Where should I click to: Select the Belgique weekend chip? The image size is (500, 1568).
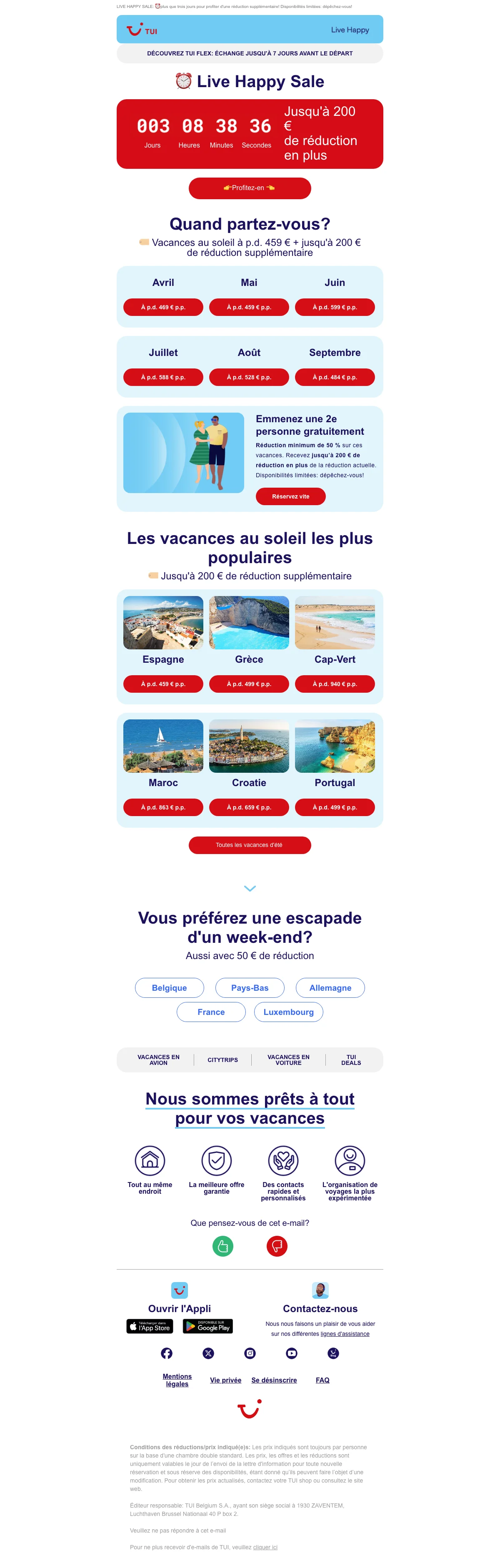coord(169,987)
